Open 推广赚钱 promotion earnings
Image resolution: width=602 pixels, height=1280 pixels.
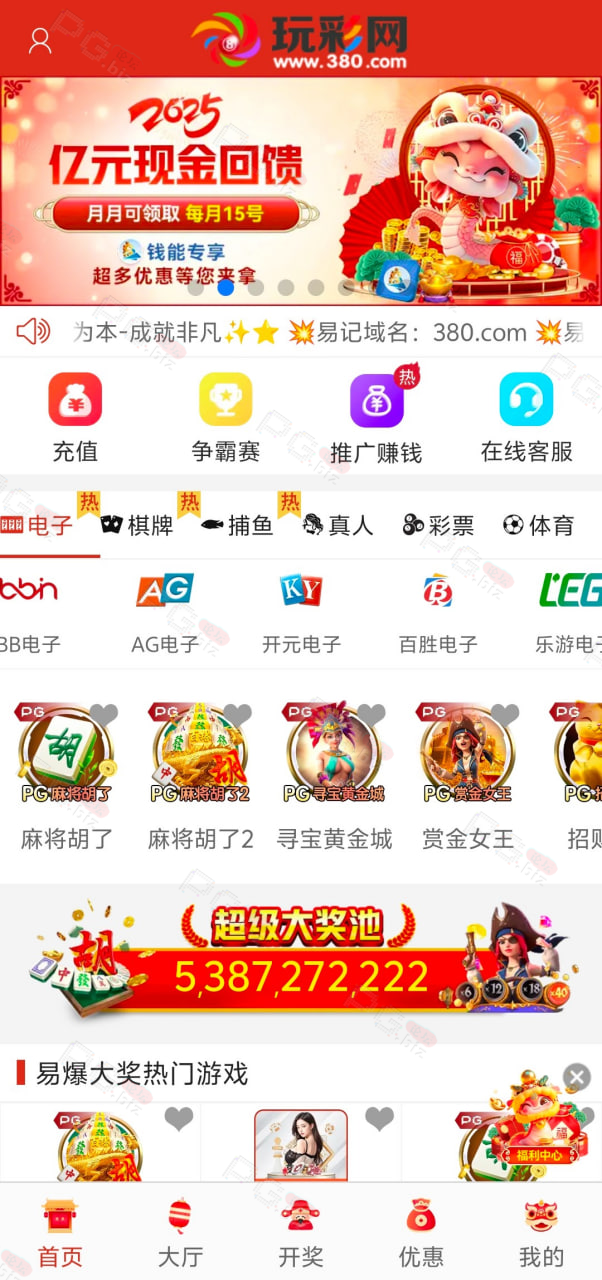pos(377,418)
